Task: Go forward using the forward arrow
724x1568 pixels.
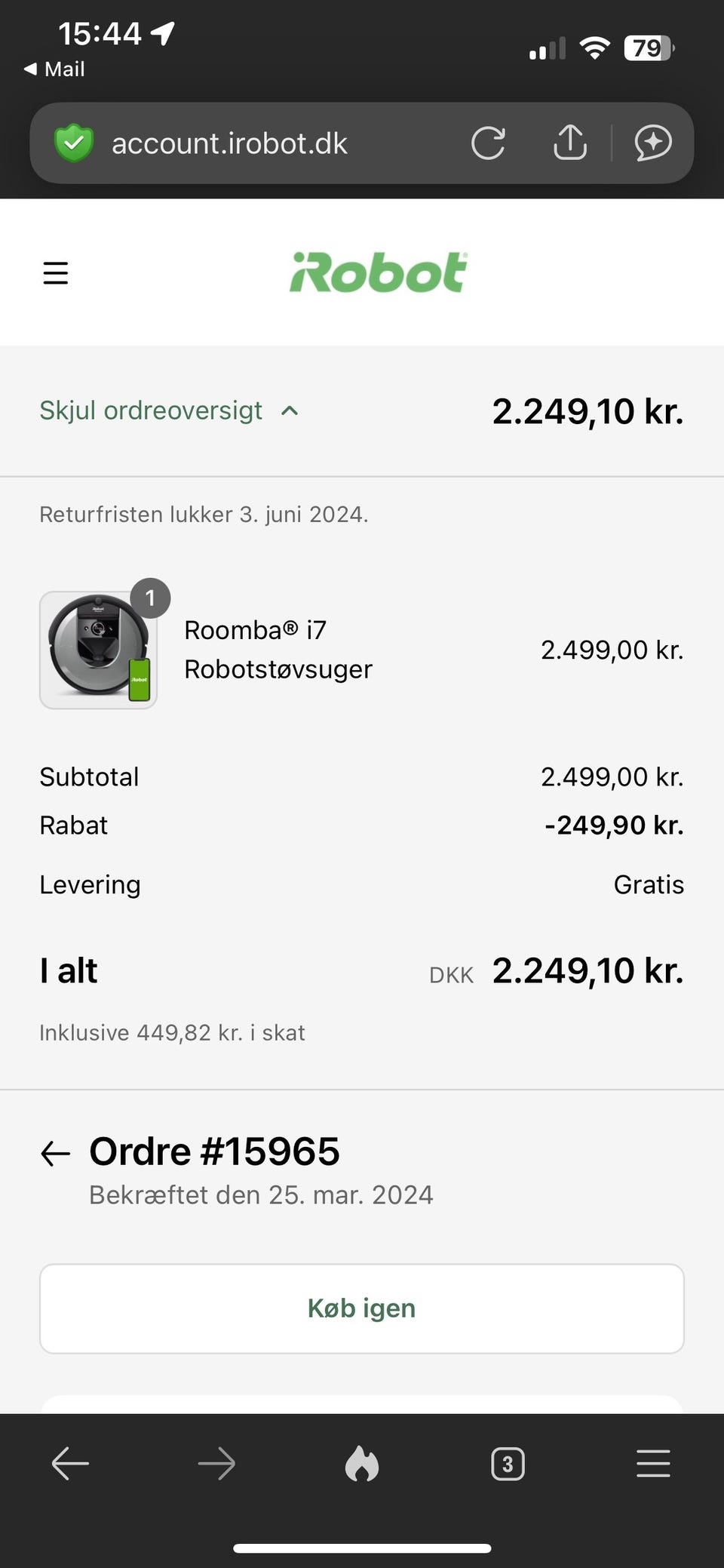Action: coord(216,1463)
